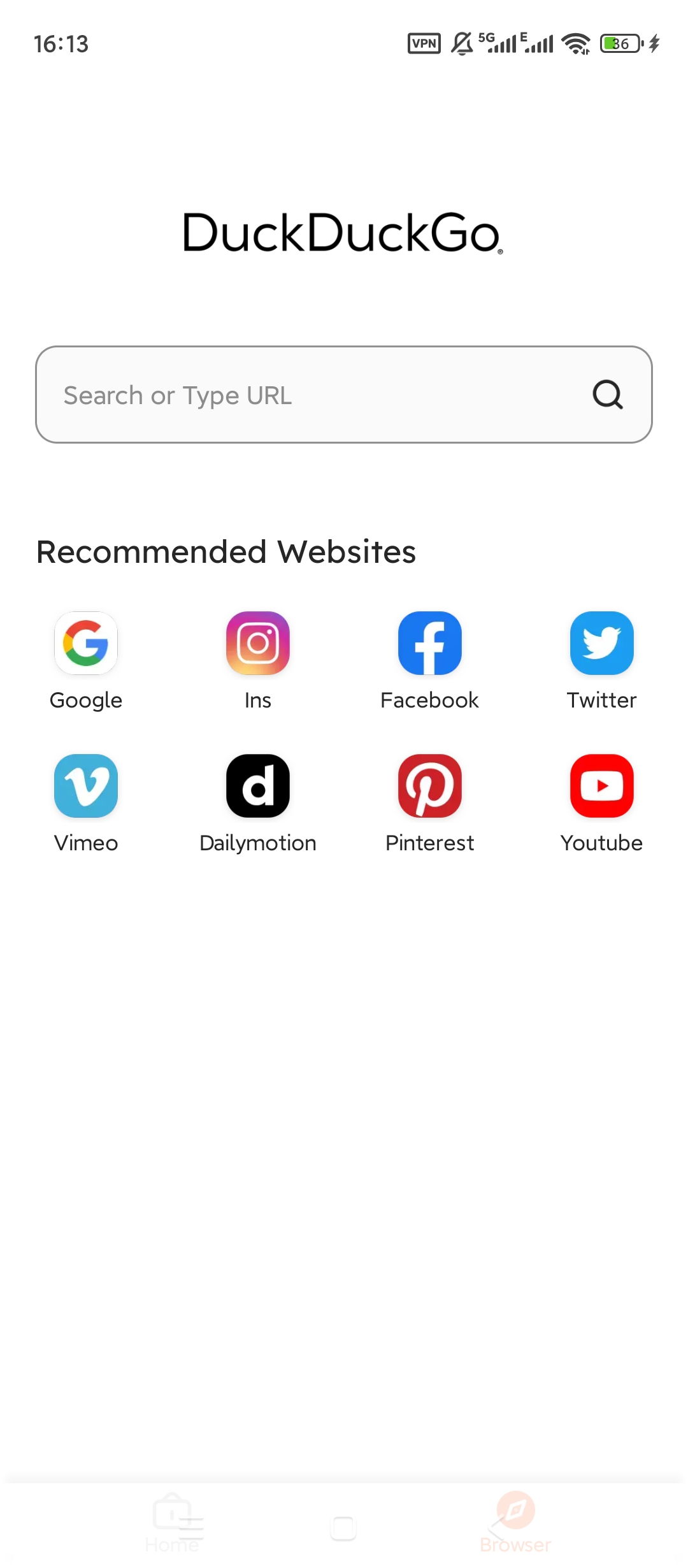Image resolution: width=688 pixels, height=1568 pixels.
Task: Select the Browser tab
Action: 515,1523
